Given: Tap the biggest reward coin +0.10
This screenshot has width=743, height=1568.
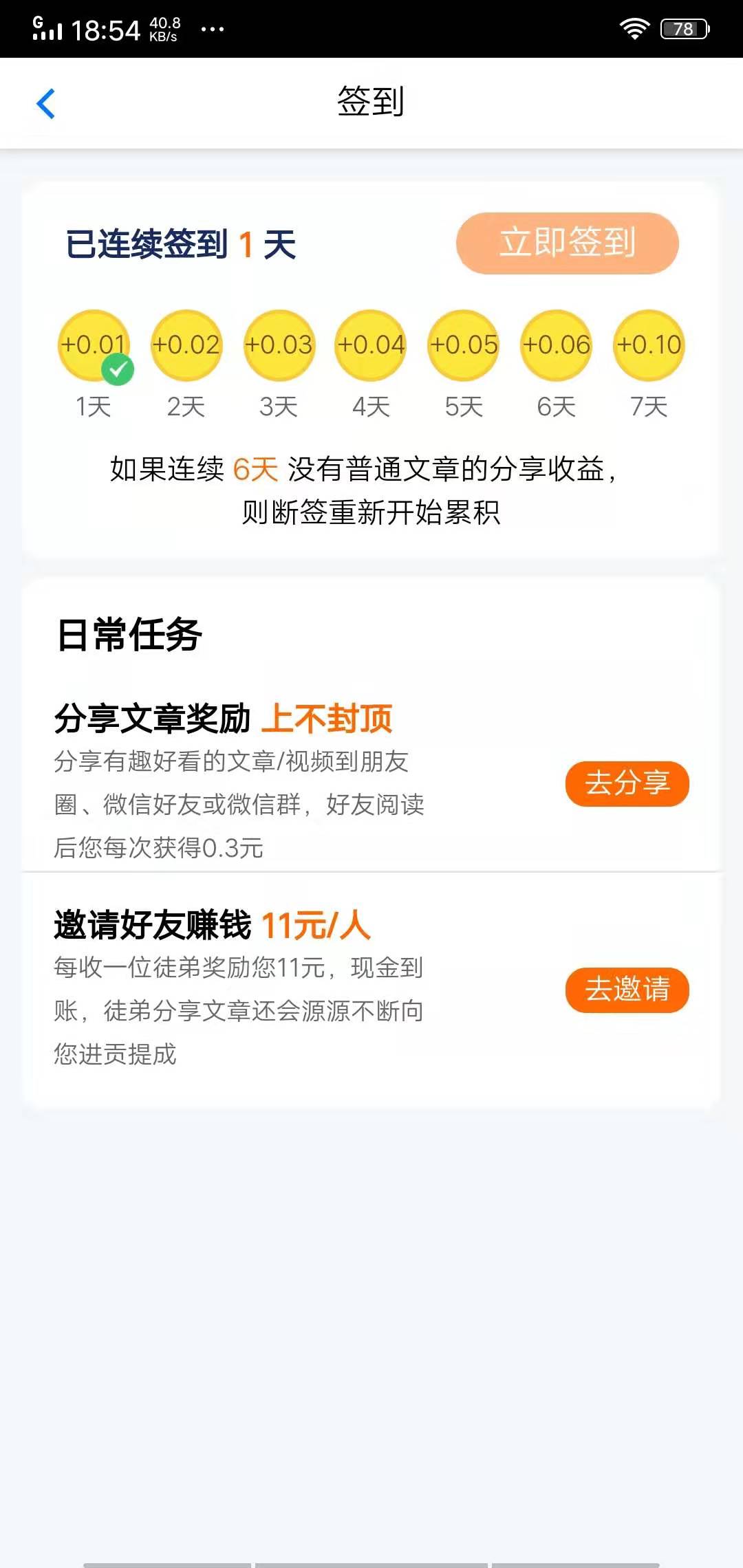Looking at the screenshot, I should click(x=647, y=345).
